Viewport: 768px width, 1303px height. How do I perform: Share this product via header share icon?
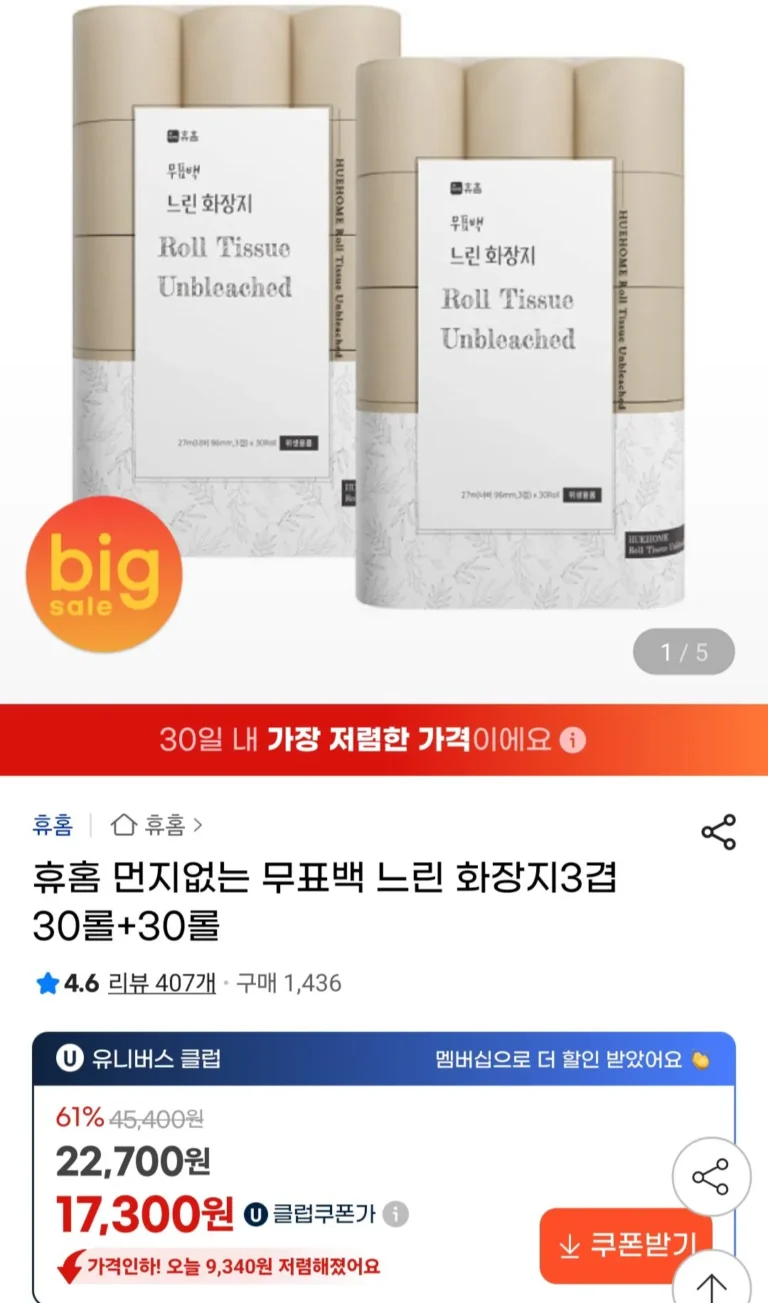(x=718, y=832)
